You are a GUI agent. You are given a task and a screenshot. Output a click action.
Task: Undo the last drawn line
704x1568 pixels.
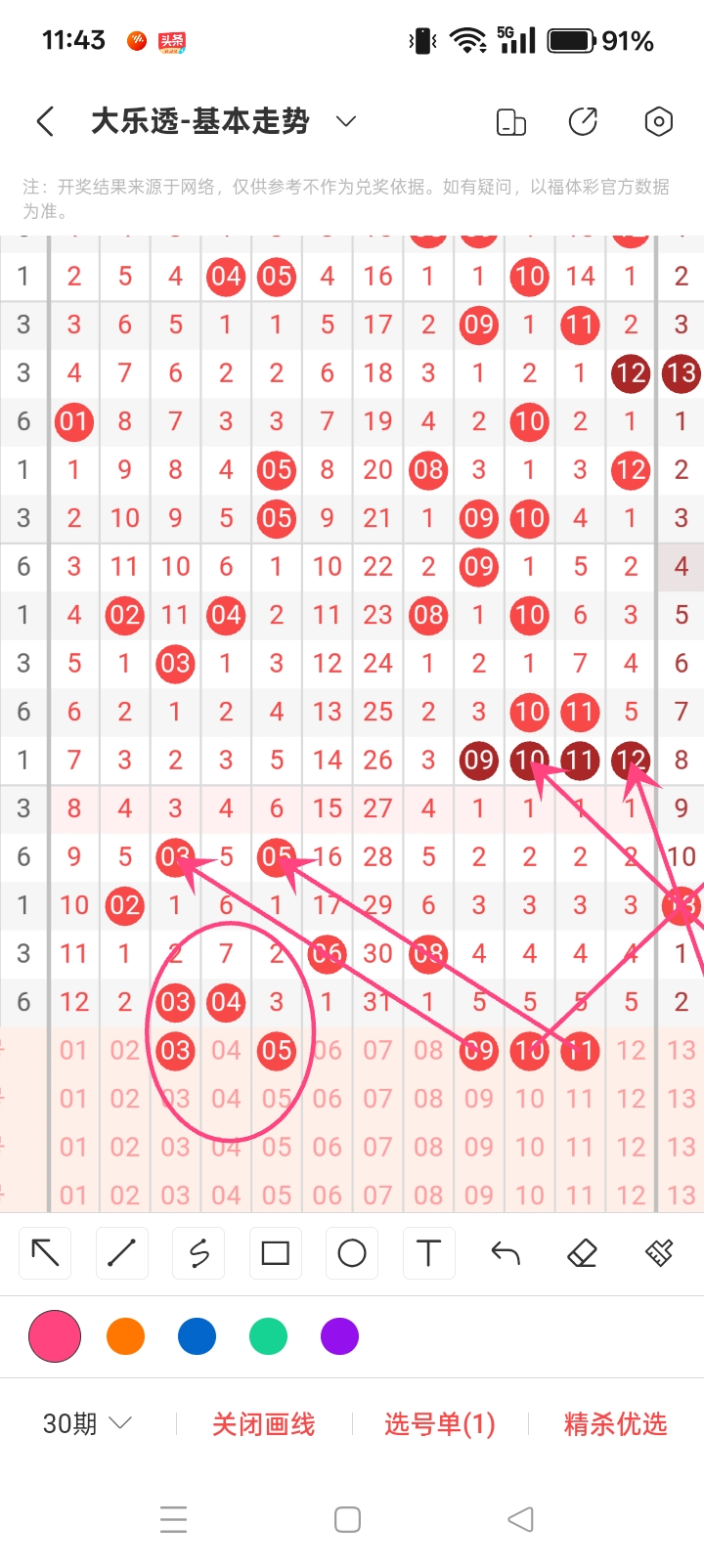[506, 1253]
